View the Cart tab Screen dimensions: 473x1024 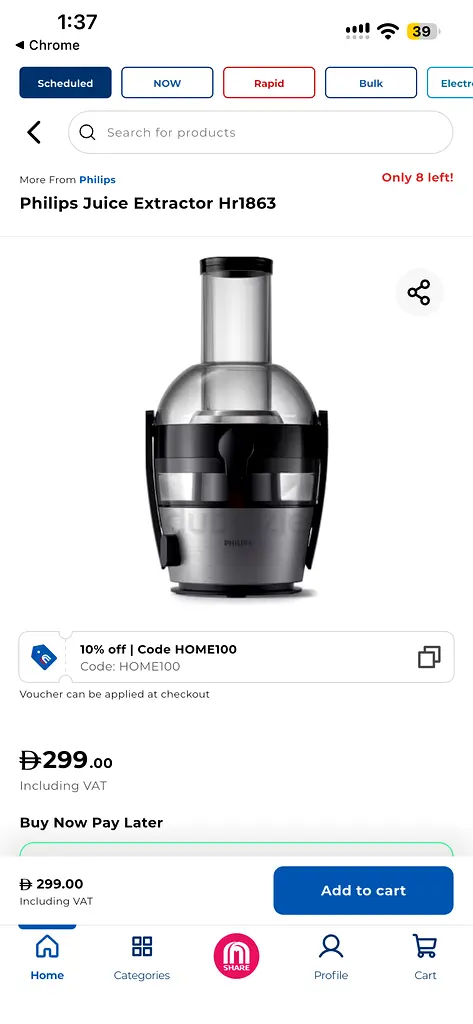tap(425, 957)
